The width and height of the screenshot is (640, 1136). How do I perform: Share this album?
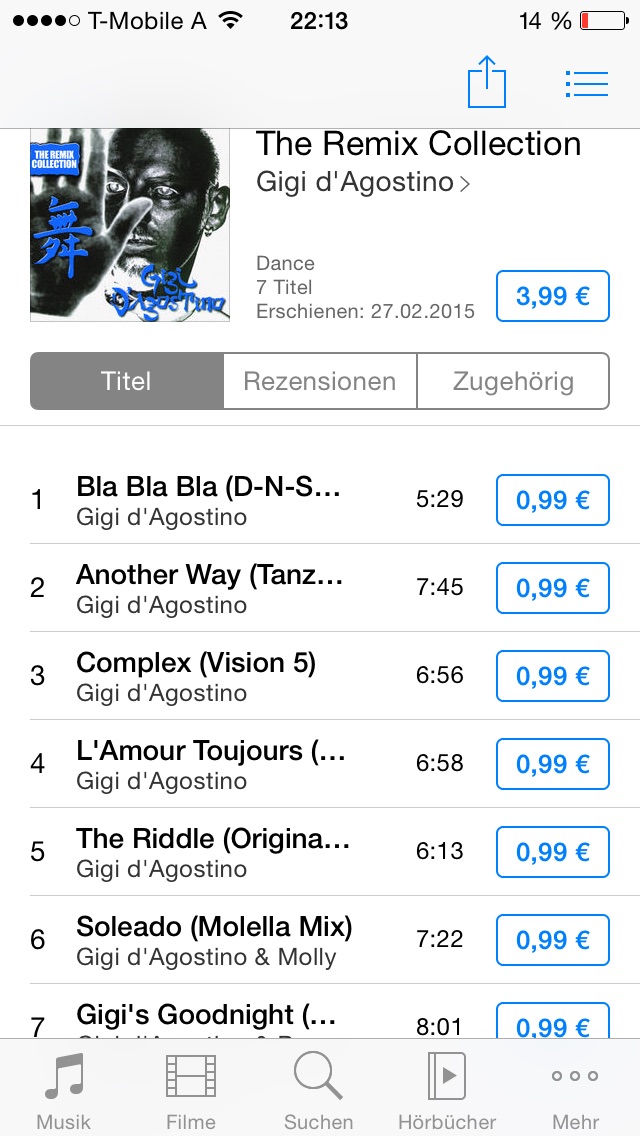(486, 82)
